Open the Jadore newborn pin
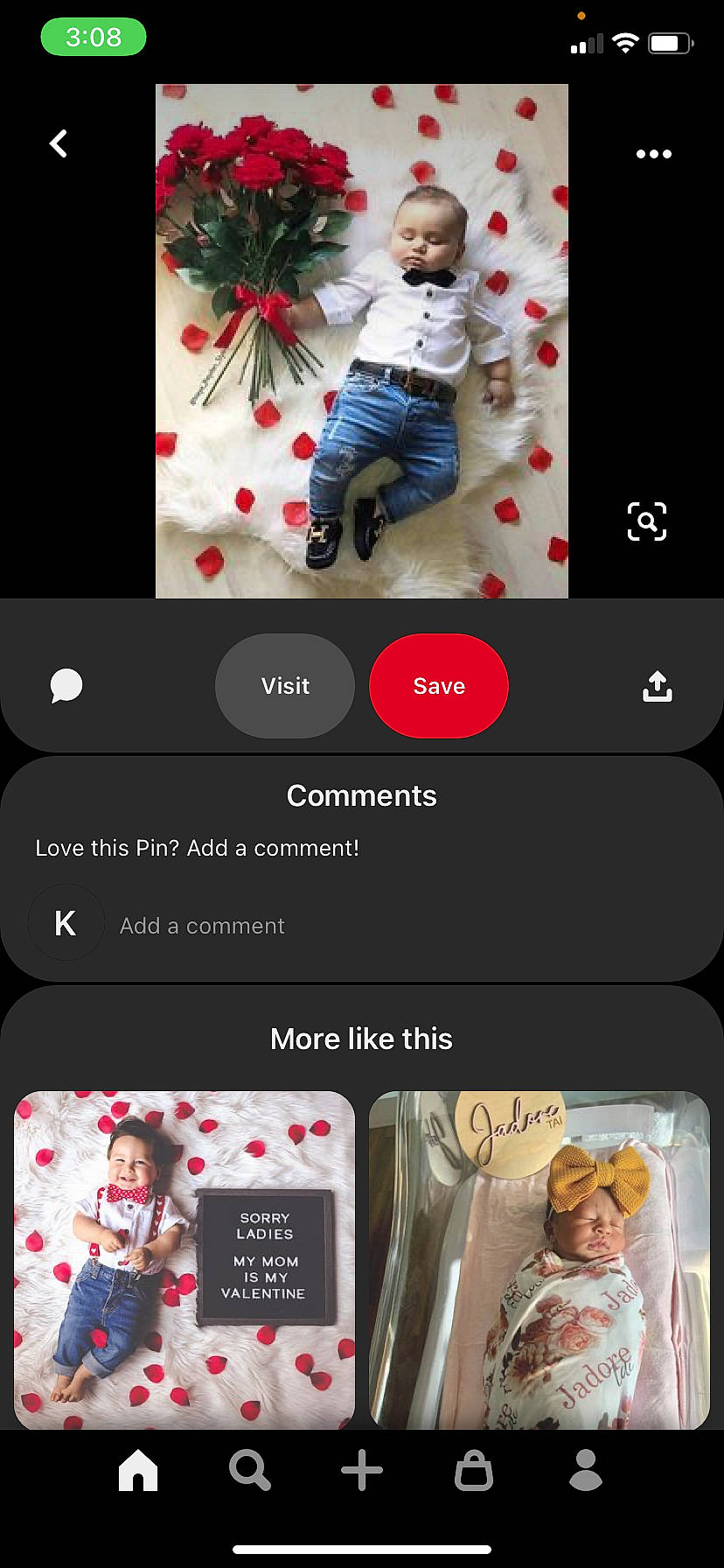This screenshot has height=1568, width=724. [540, 1260]
